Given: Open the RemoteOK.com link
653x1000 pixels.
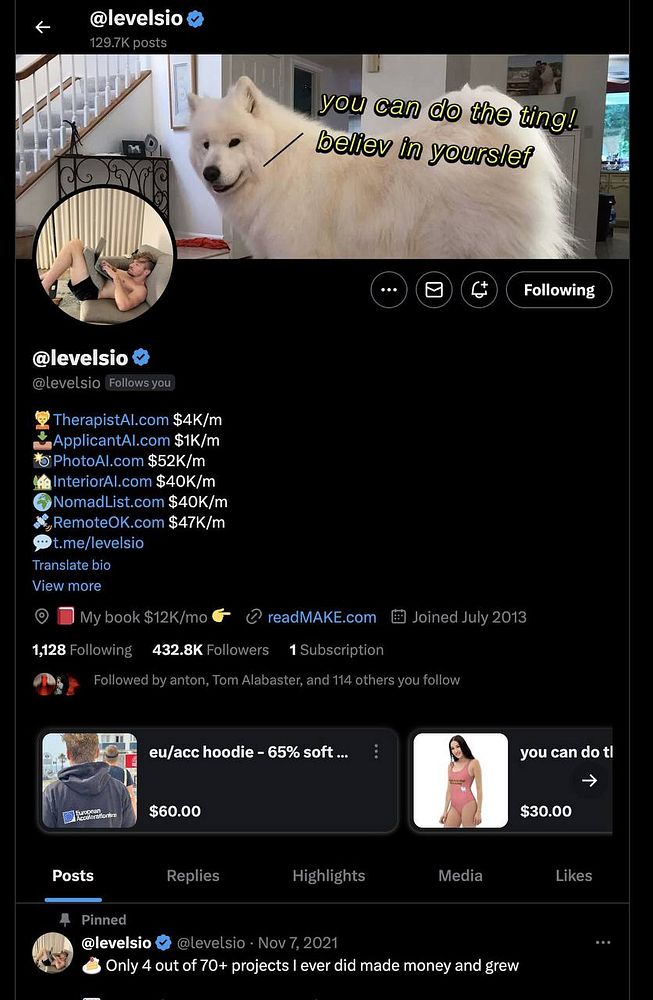Looking at the screenshot, I should [x=108, y=522].
